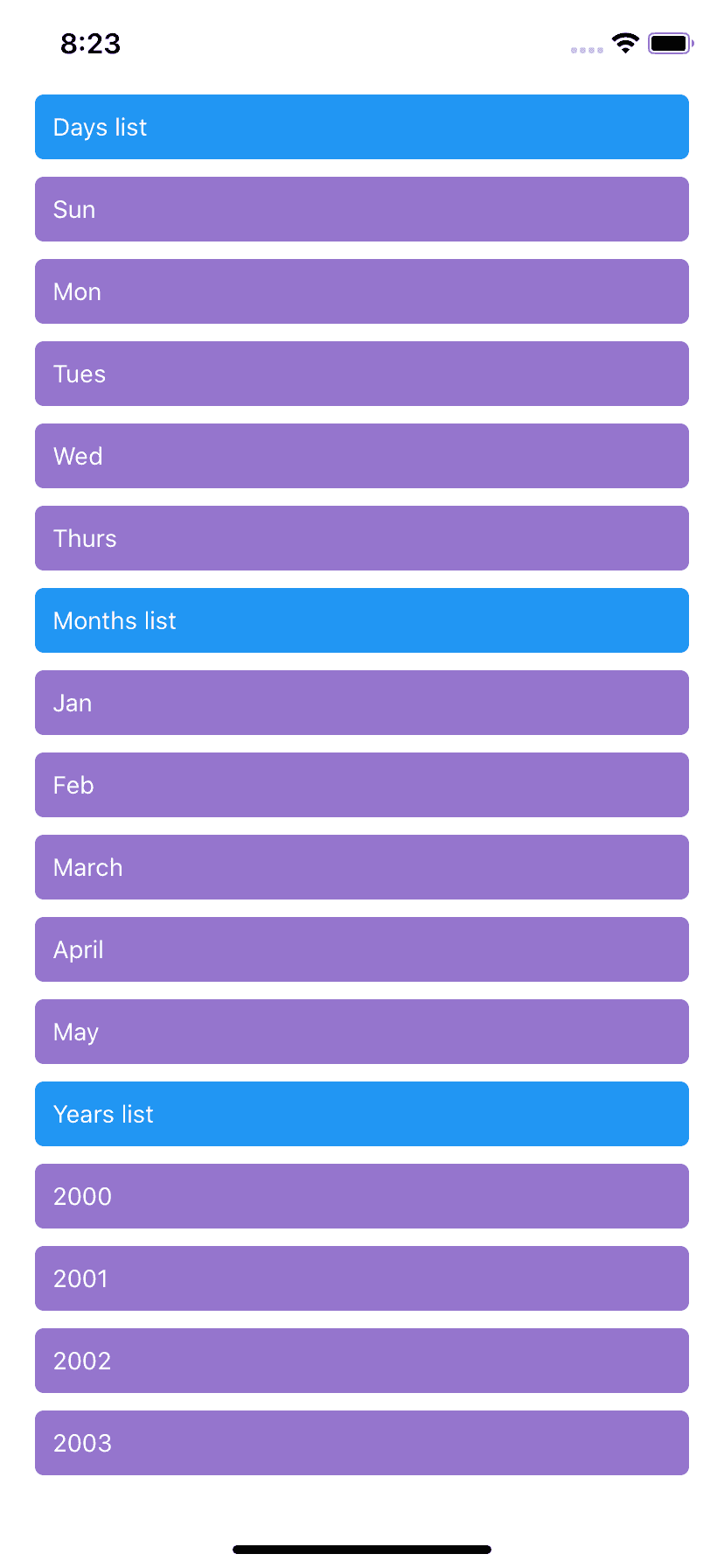Viewport: 724px width, 1568px height.
Task: Tap the Months list header
Action: pos(362,620)
